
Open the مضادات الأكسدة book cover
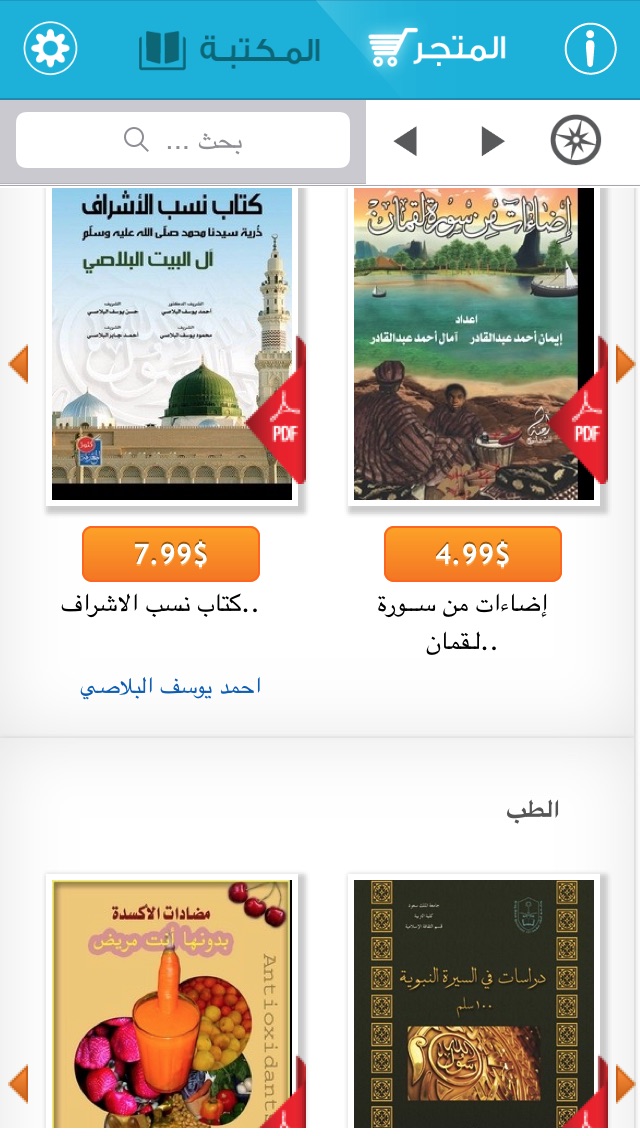pyautogui.click(x=172, y=1005)
